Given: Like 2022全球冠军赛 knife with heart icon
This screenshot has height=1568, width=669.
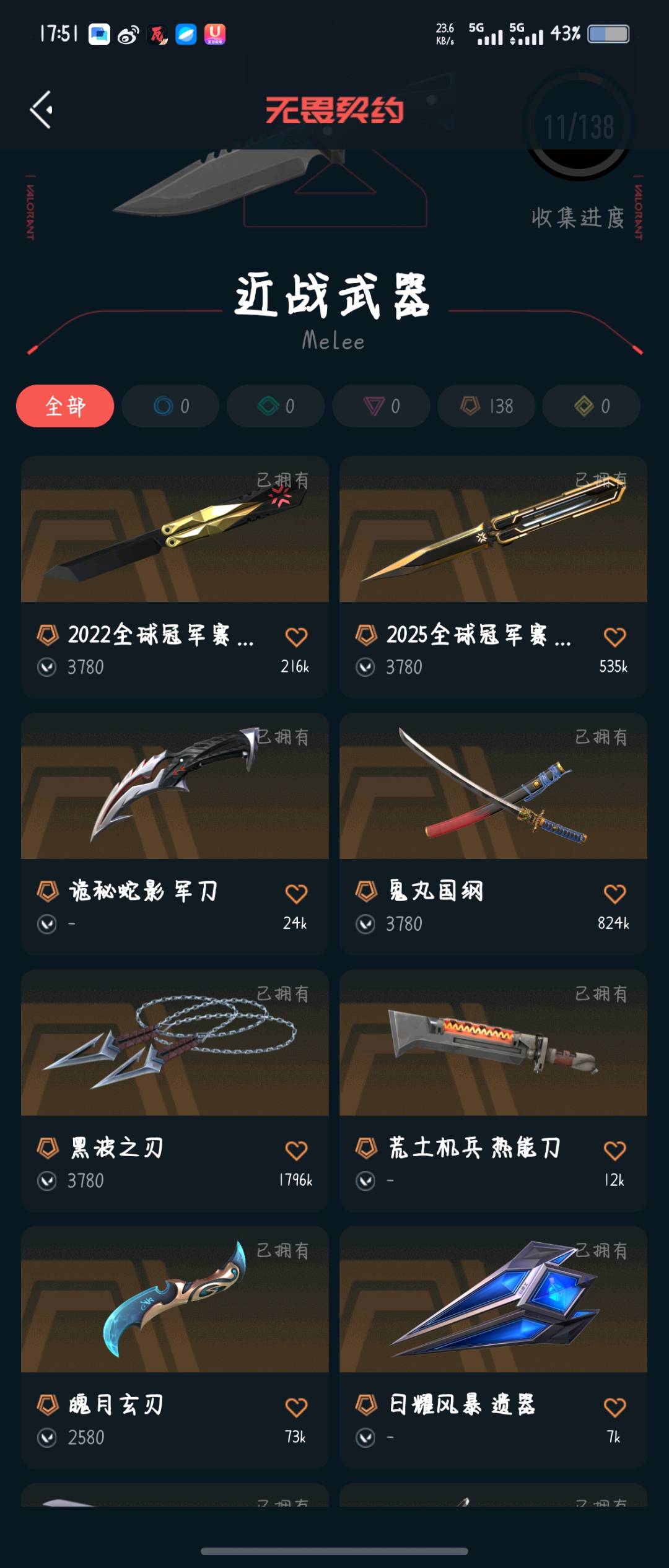Looking at the screenshot, I should 296,637.
